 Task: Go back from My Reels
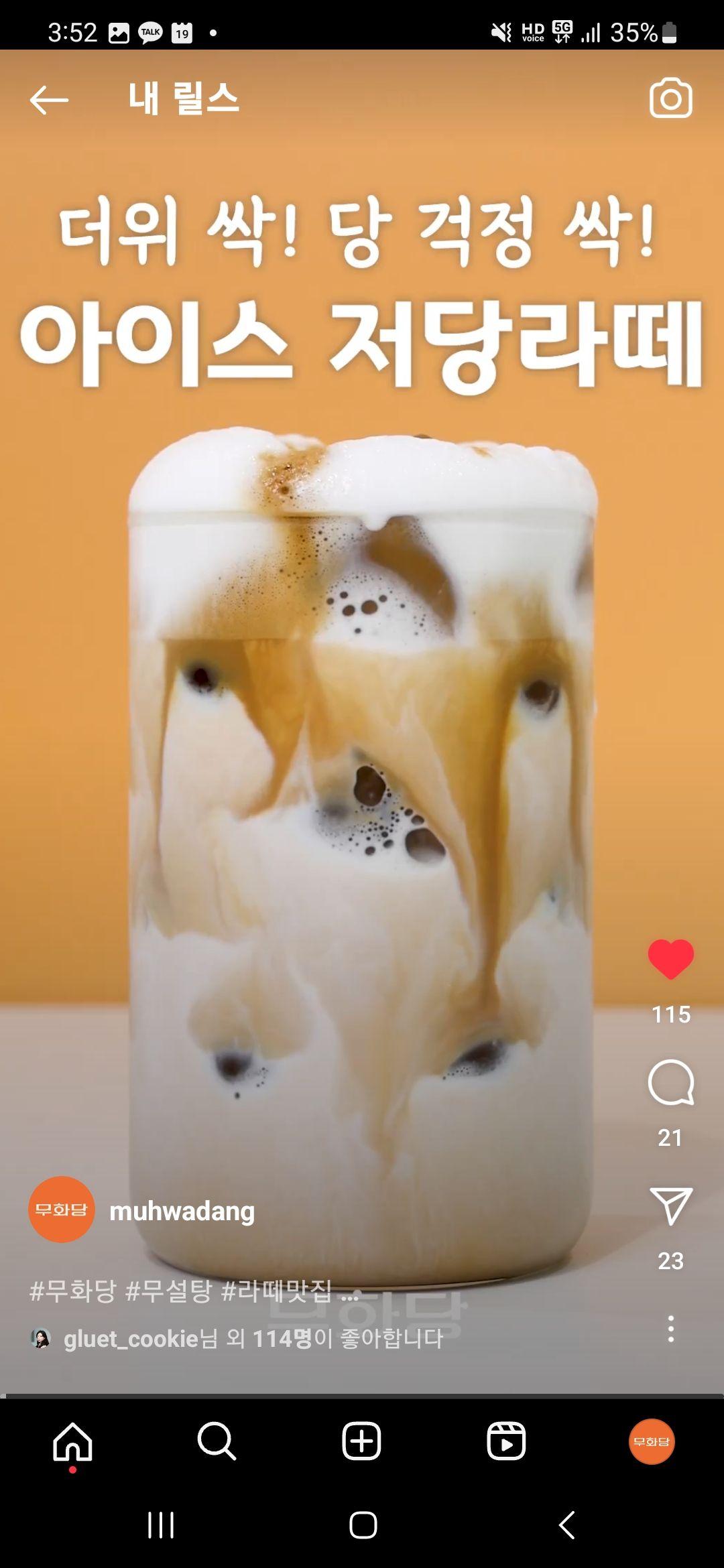[49, 101]
